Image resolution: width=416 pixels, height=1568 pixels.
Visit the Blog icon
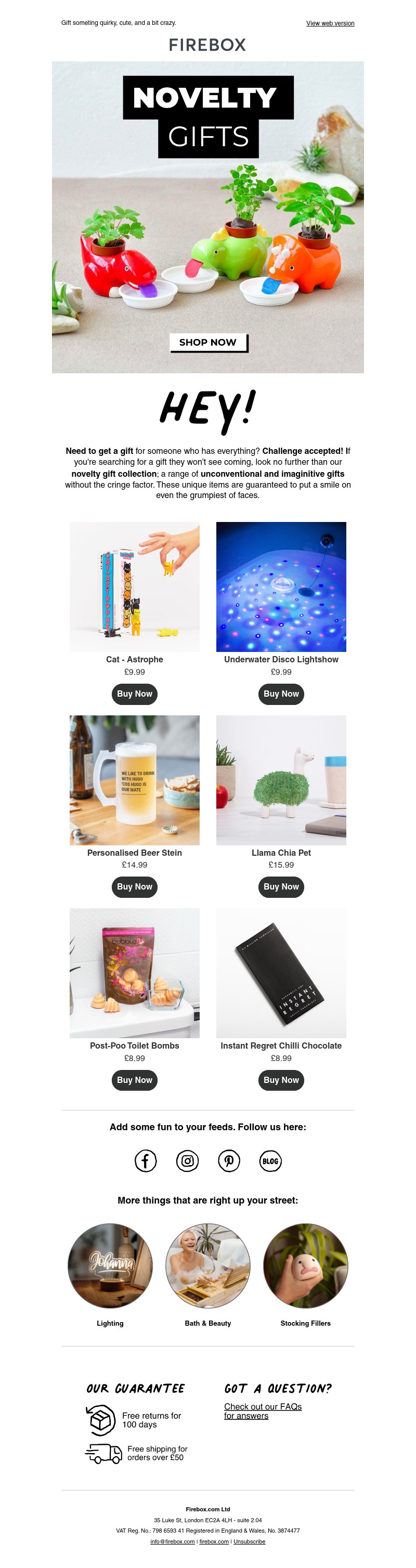(270, 1161)
